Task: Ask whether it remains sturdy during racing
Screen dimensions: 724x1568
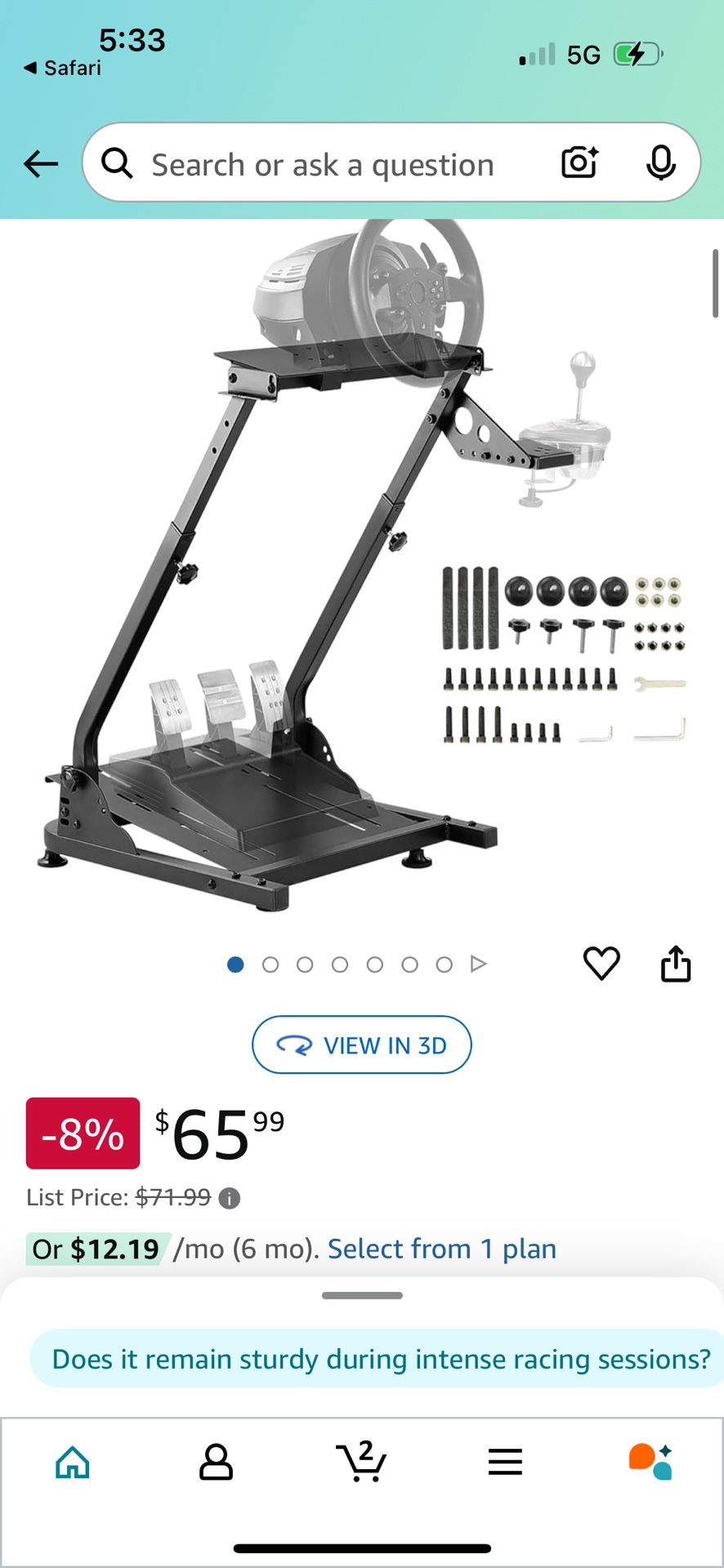Action: click(x=380, y=1359)
